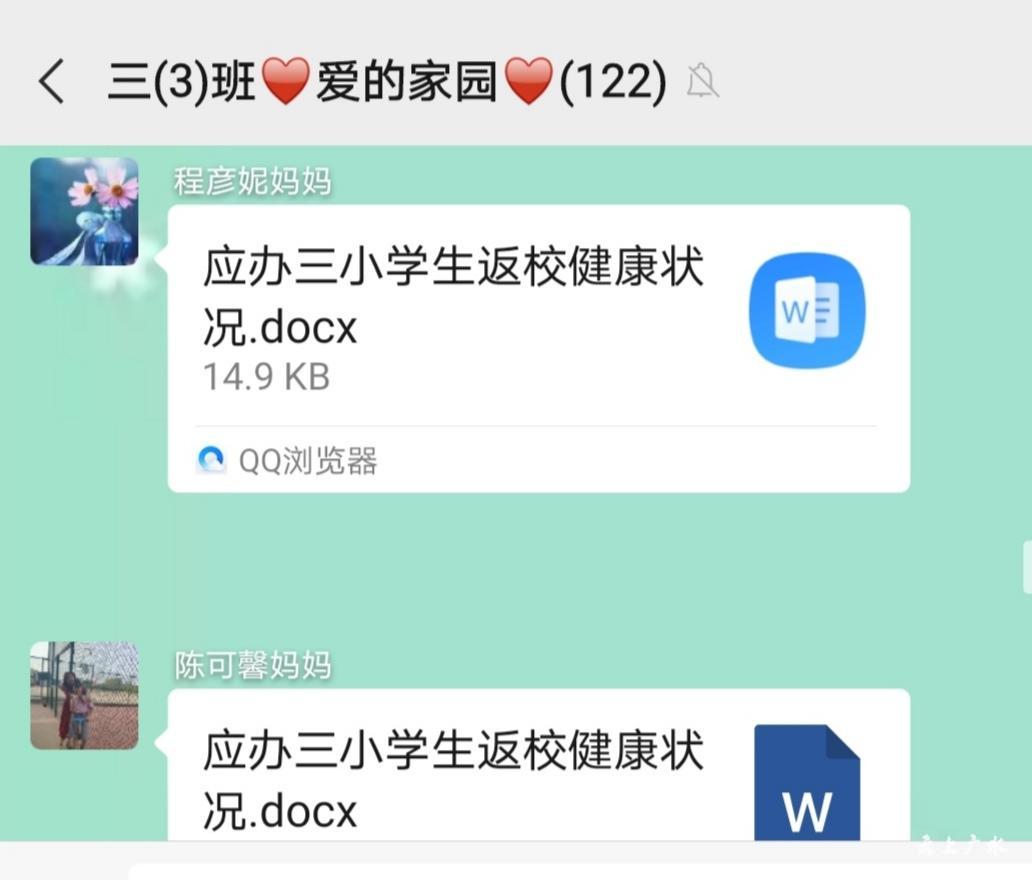Go back from the class group chat
This screenshot has width=1032, height=880.
coord(52,82)
